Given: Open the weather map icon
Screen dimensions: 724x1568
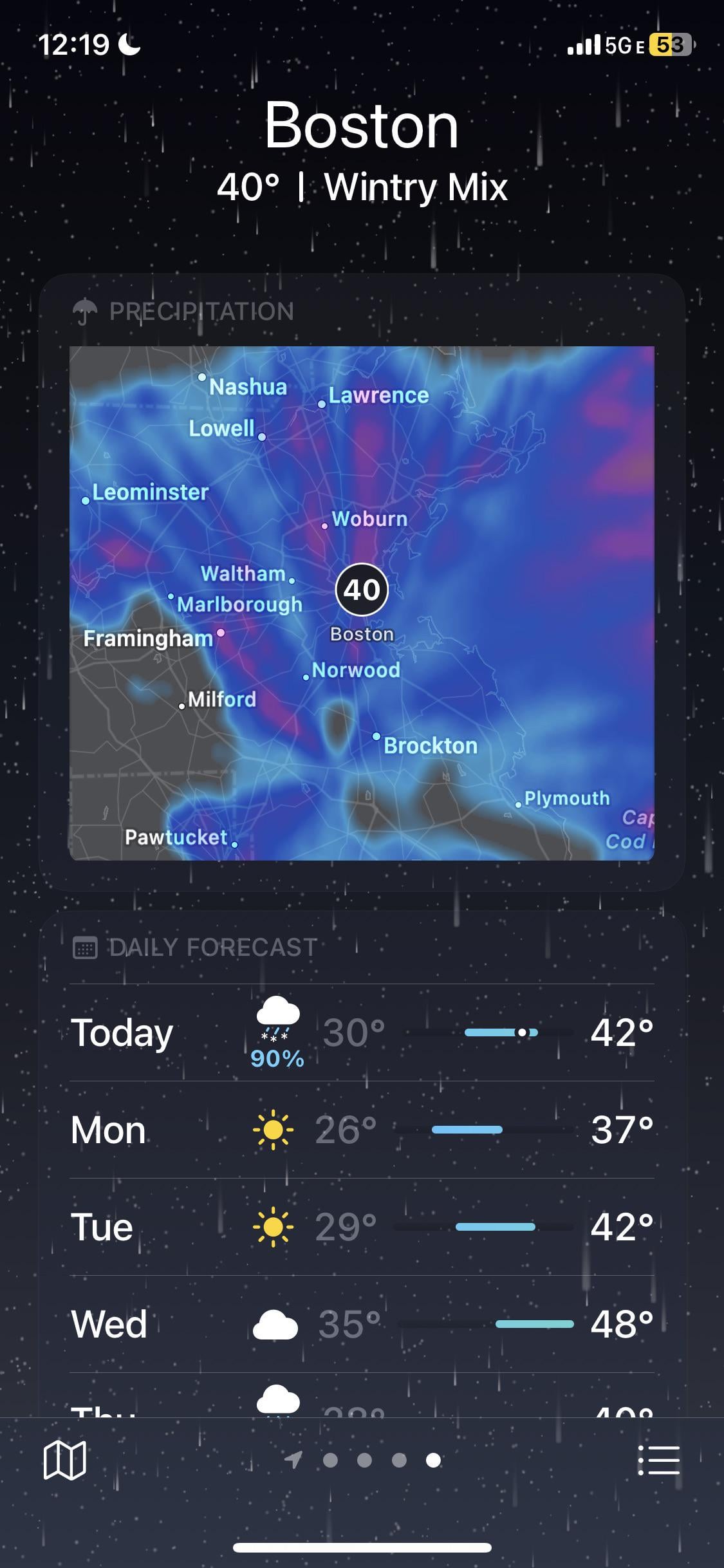Looking at the screenshot, I should pyautogui.click(x=64, y=1460).
